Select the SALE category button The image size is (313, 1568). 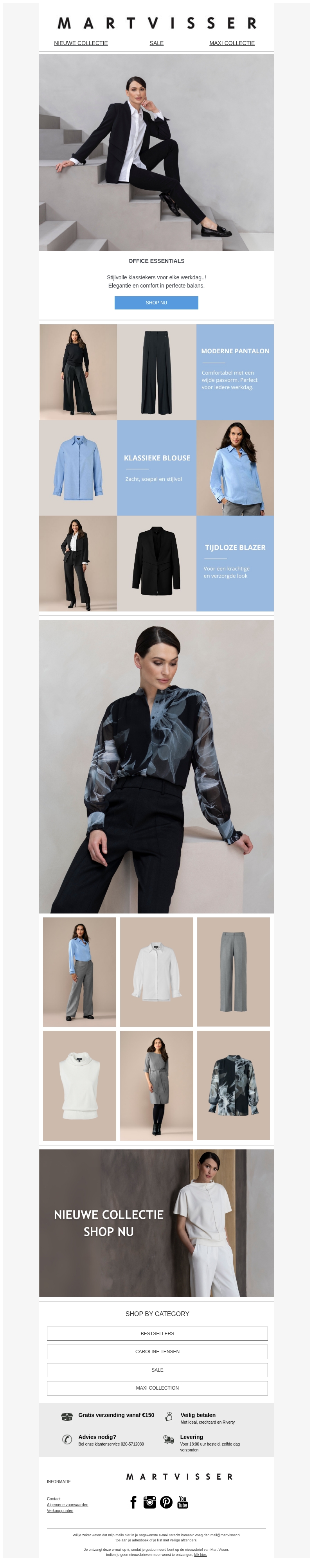coord(157,1370)
